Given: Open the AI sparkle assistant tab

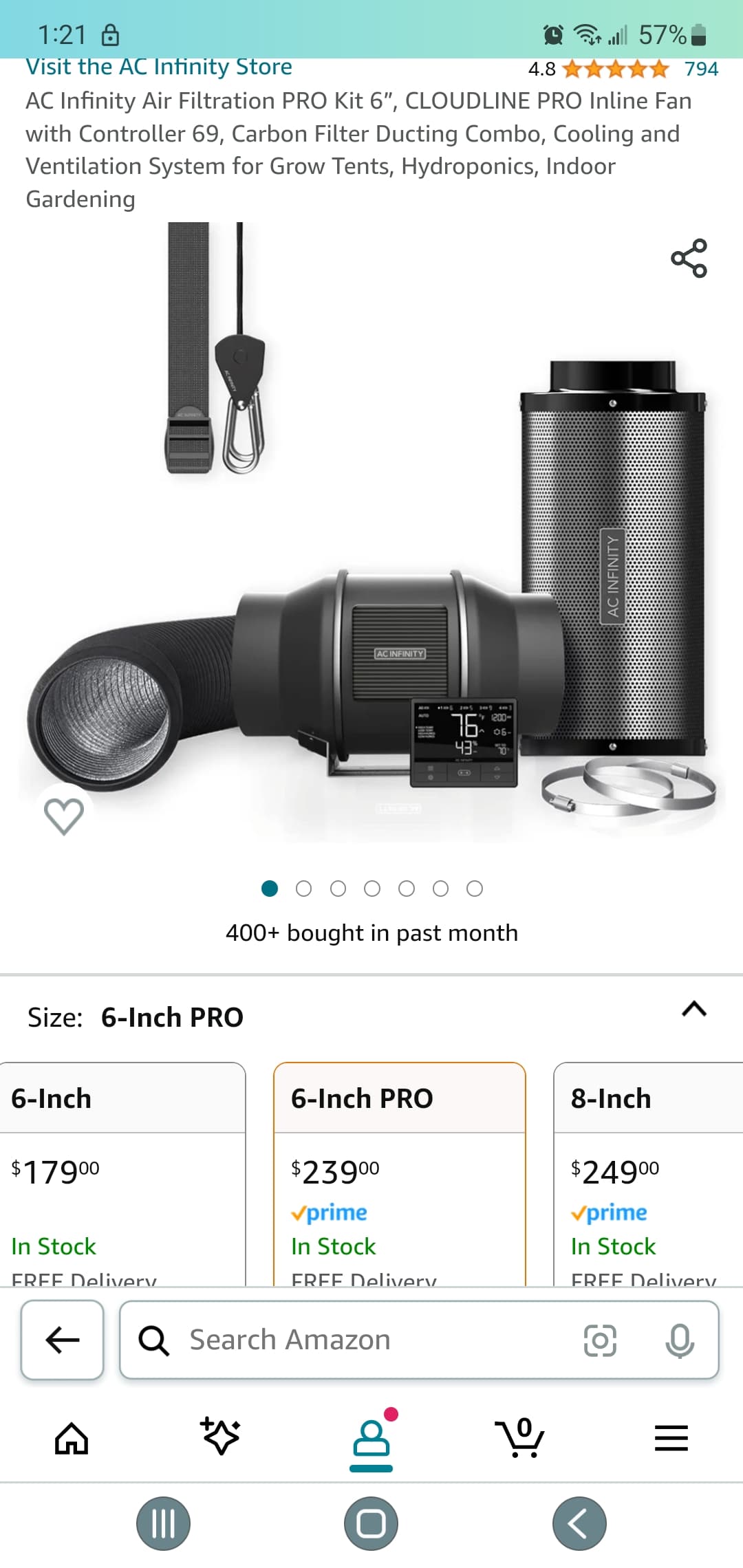Looking at the screenshot, I should (220, 1436).
